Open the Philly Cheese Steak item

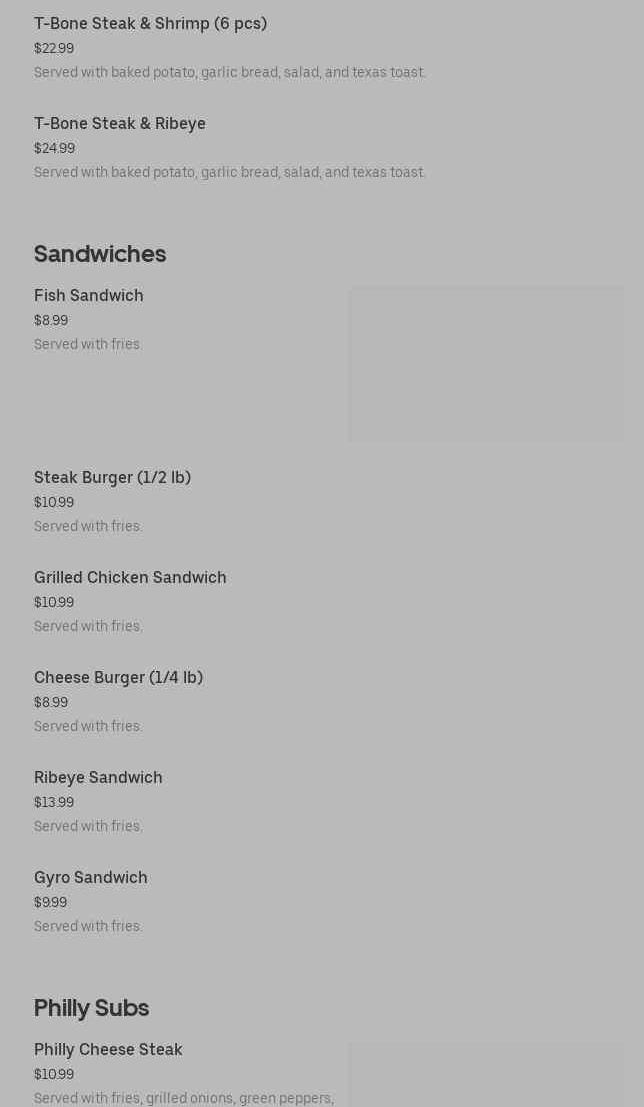click(108, 1050)
